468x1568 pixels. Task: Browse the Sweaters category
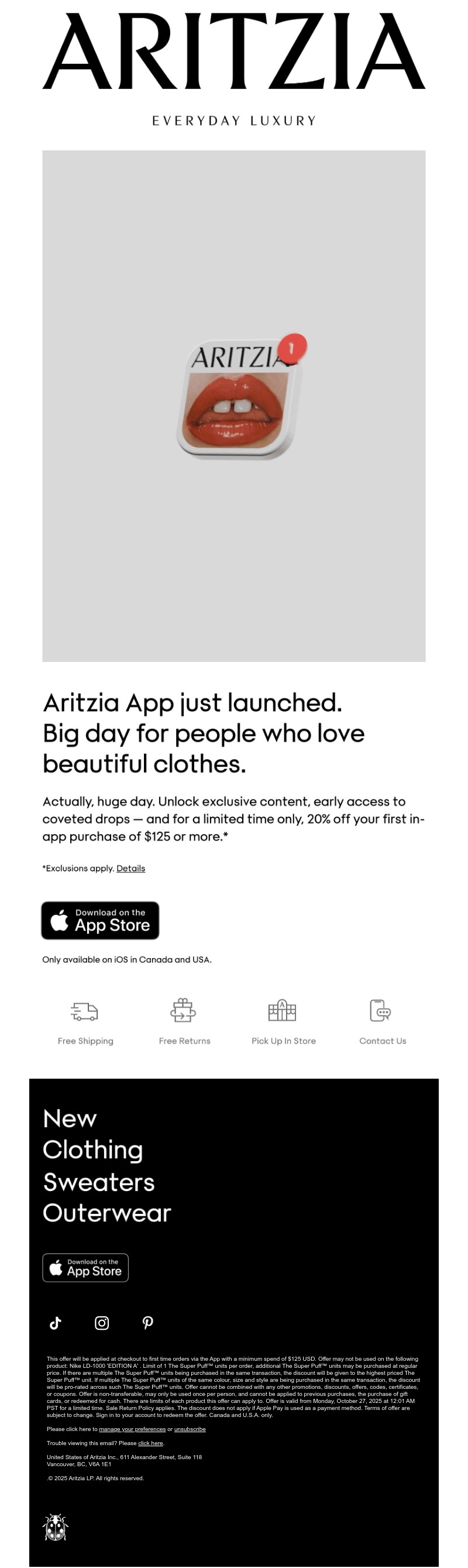tap(99, 1182)
